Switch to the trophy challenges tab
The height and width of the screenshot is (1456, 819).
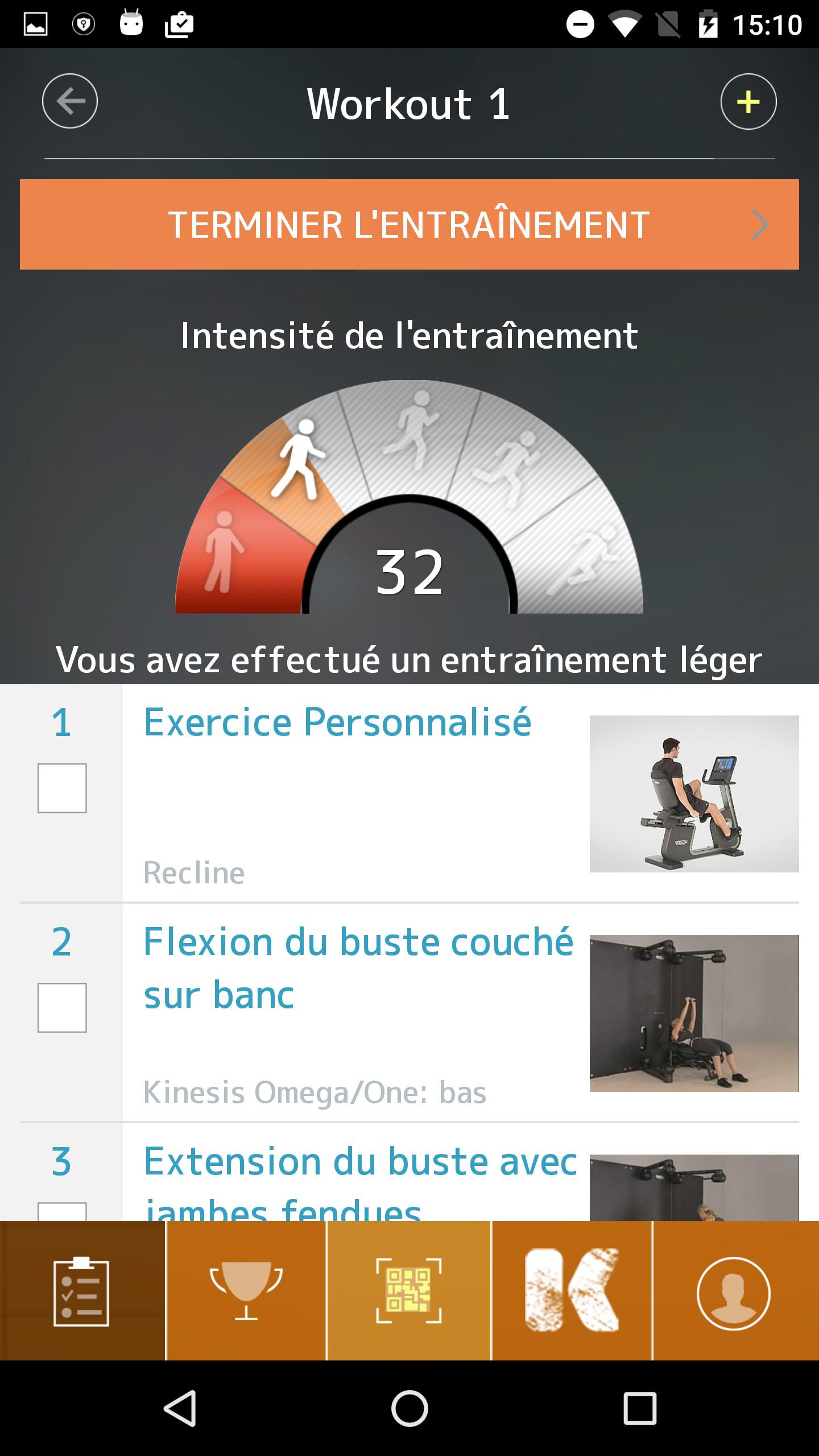point(246,1292)
